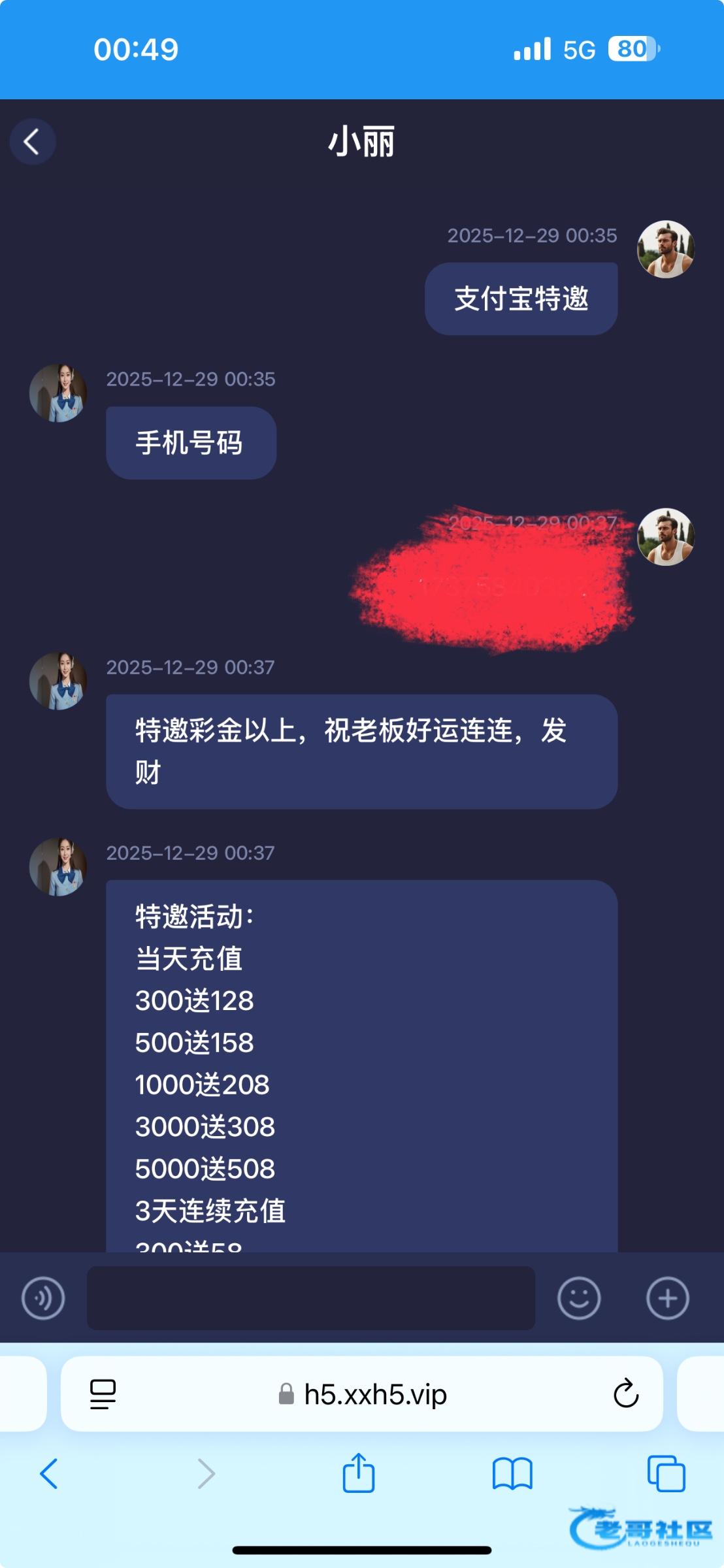Open Safari bookmarks
Viewport: 724px width, 1568px height.
coord(512,1474)
